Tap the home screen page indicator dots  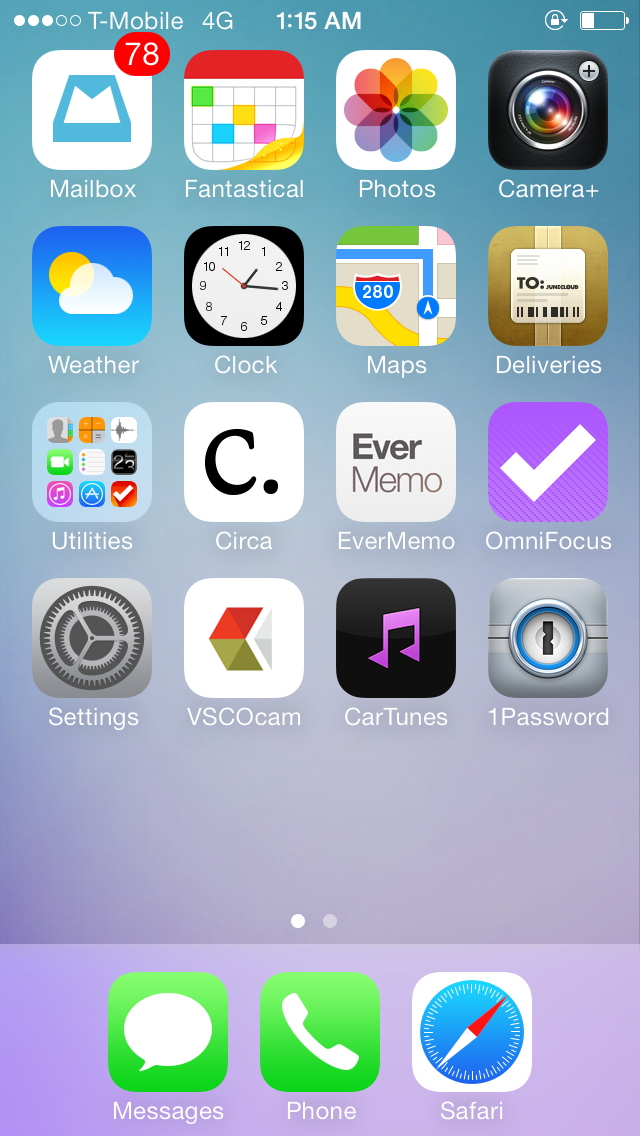tap(314, 920)
